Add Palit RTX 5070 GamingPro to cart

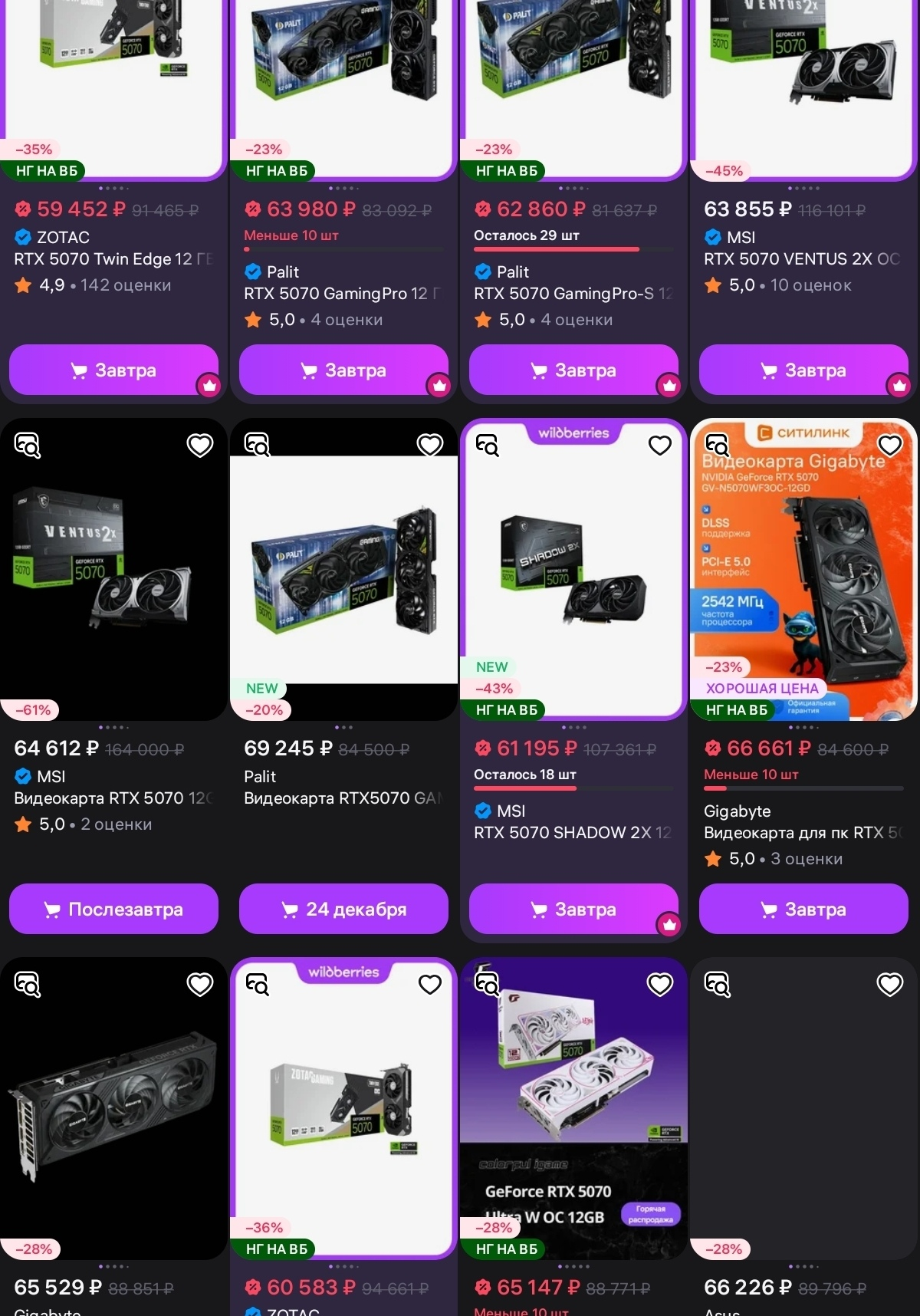click(343, 370)
